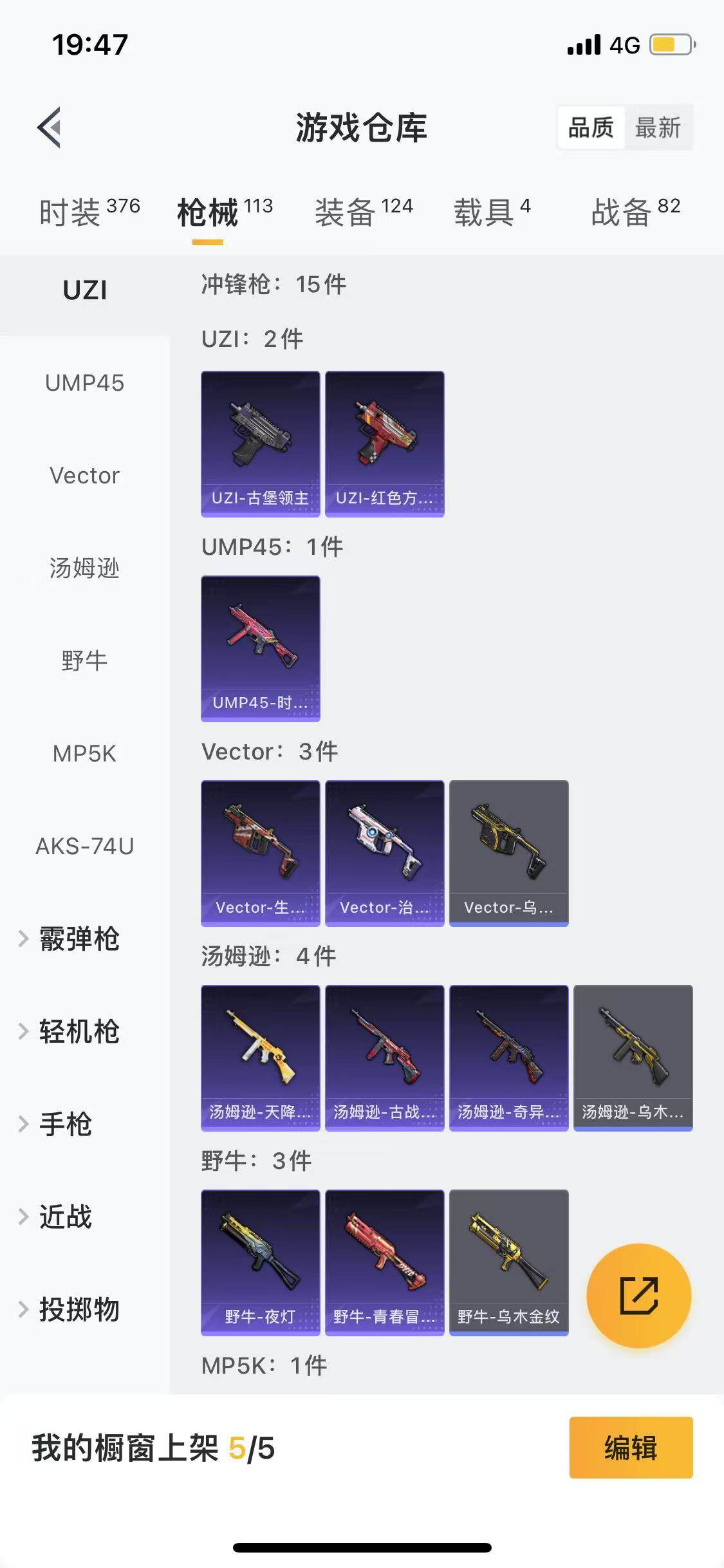Switch sorting to 最新
Viewport: 724px width, 1568px height.
click(658, 128)
